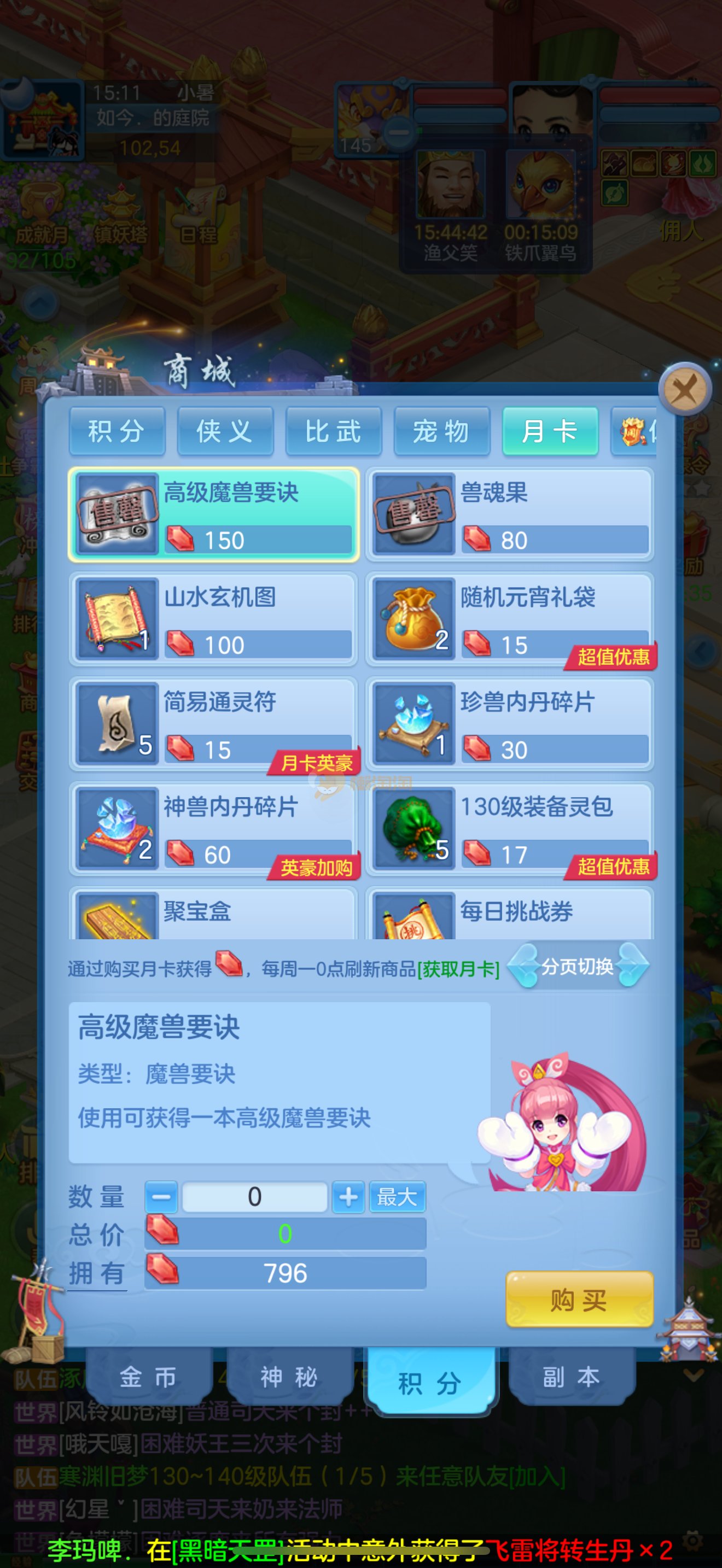The image size is (722, 1568).
Task: Select the 兽魂果 item
Action: [x=510, y=514]
